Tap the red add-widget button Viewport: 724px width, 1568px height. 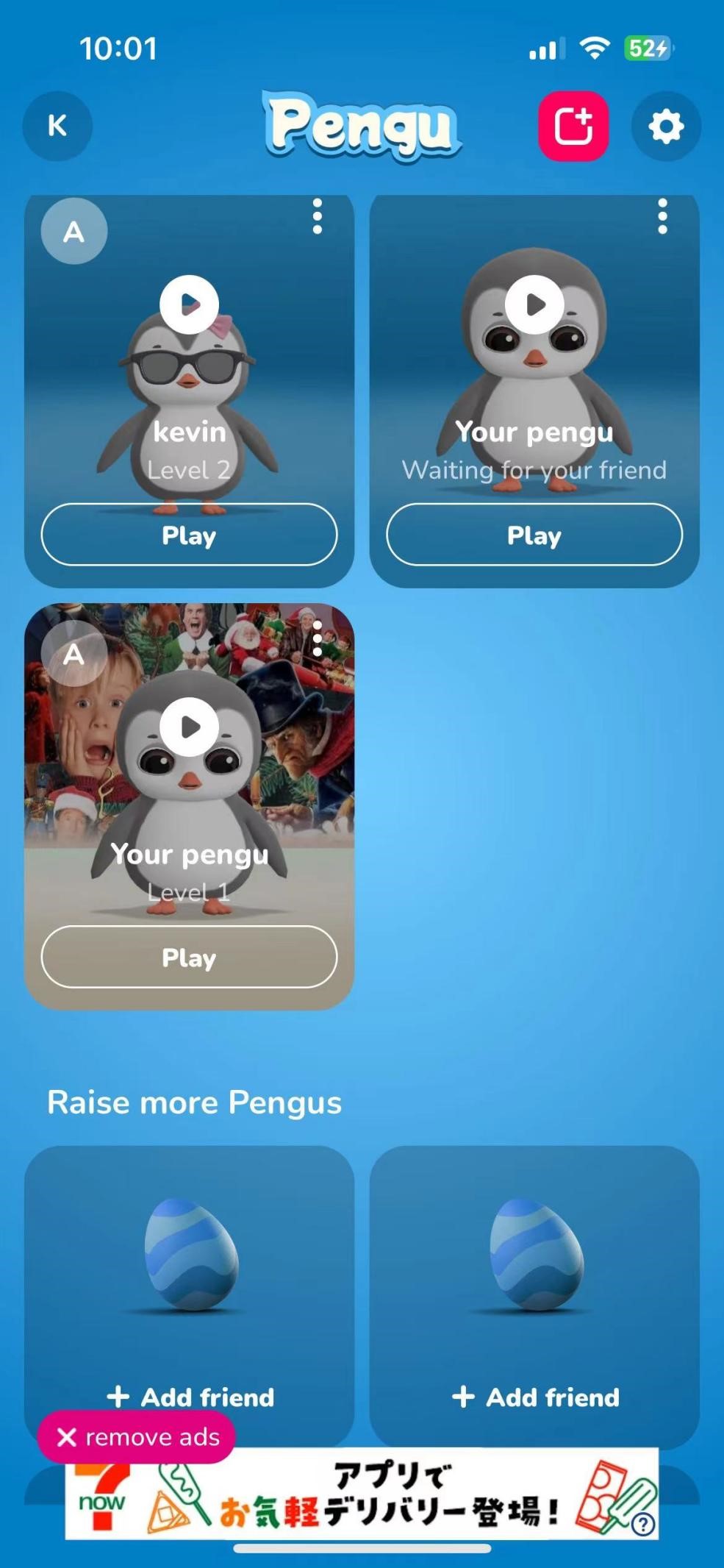pos(573,126)
